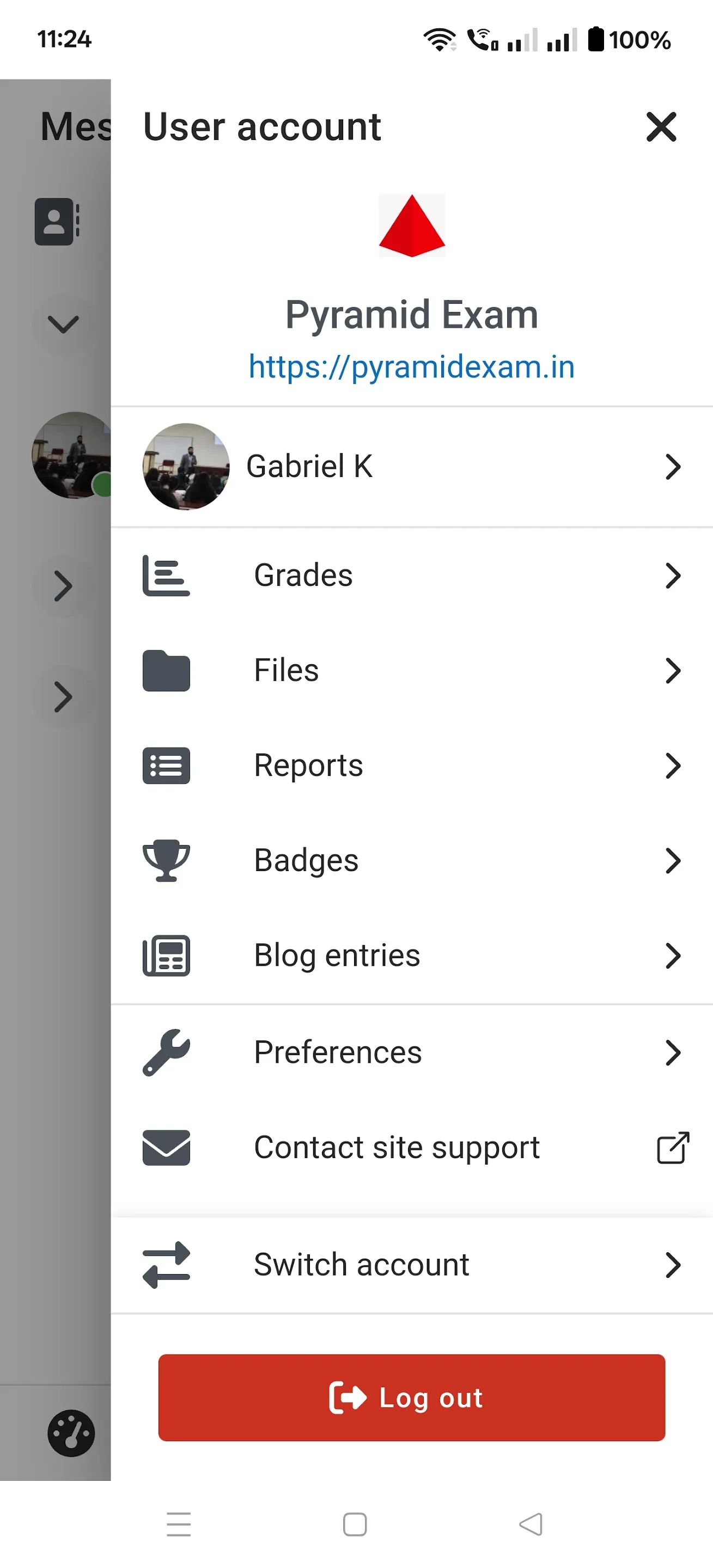Close the User account panel
The height and width of the screenshot is (1568, 713).
click(x=661, y=127)
